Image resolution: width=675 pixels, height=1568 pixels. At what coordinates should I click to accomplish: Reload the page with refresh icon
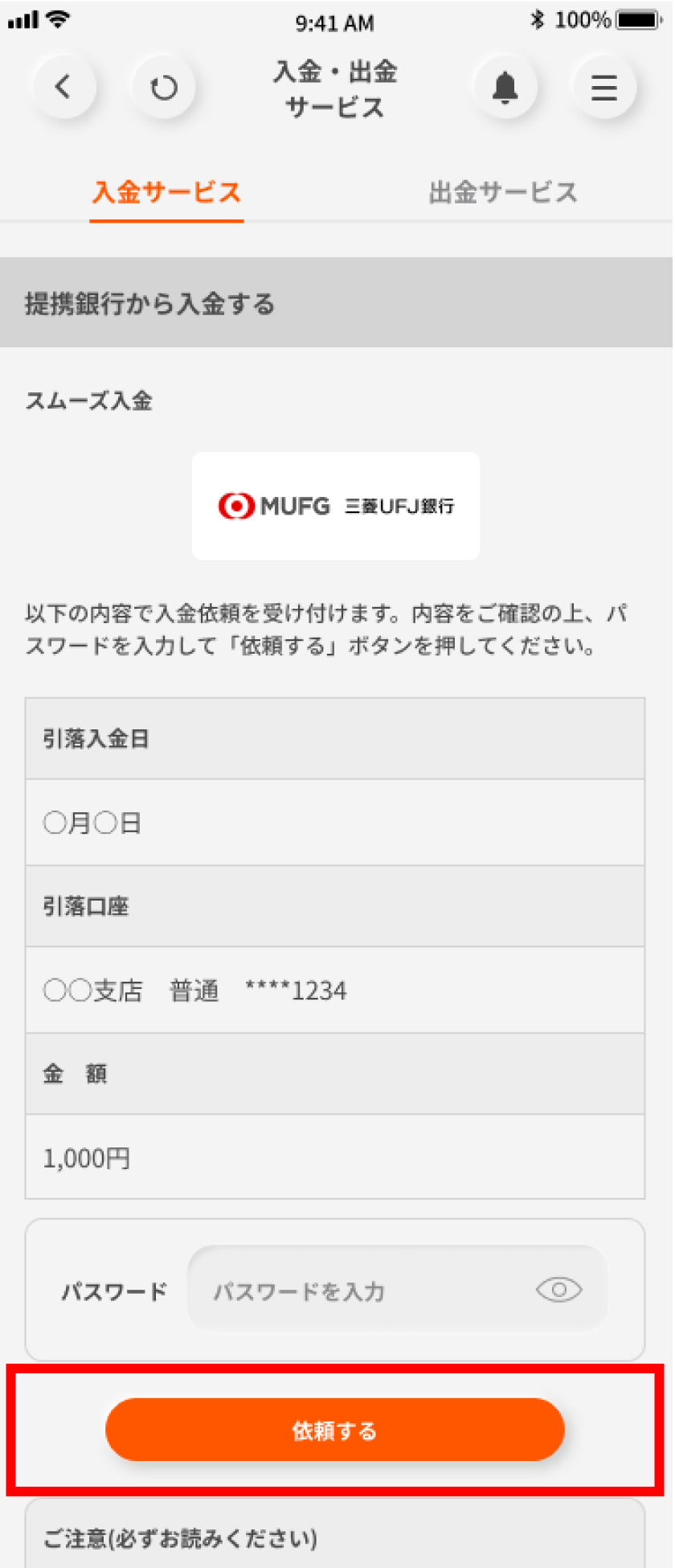164,87
